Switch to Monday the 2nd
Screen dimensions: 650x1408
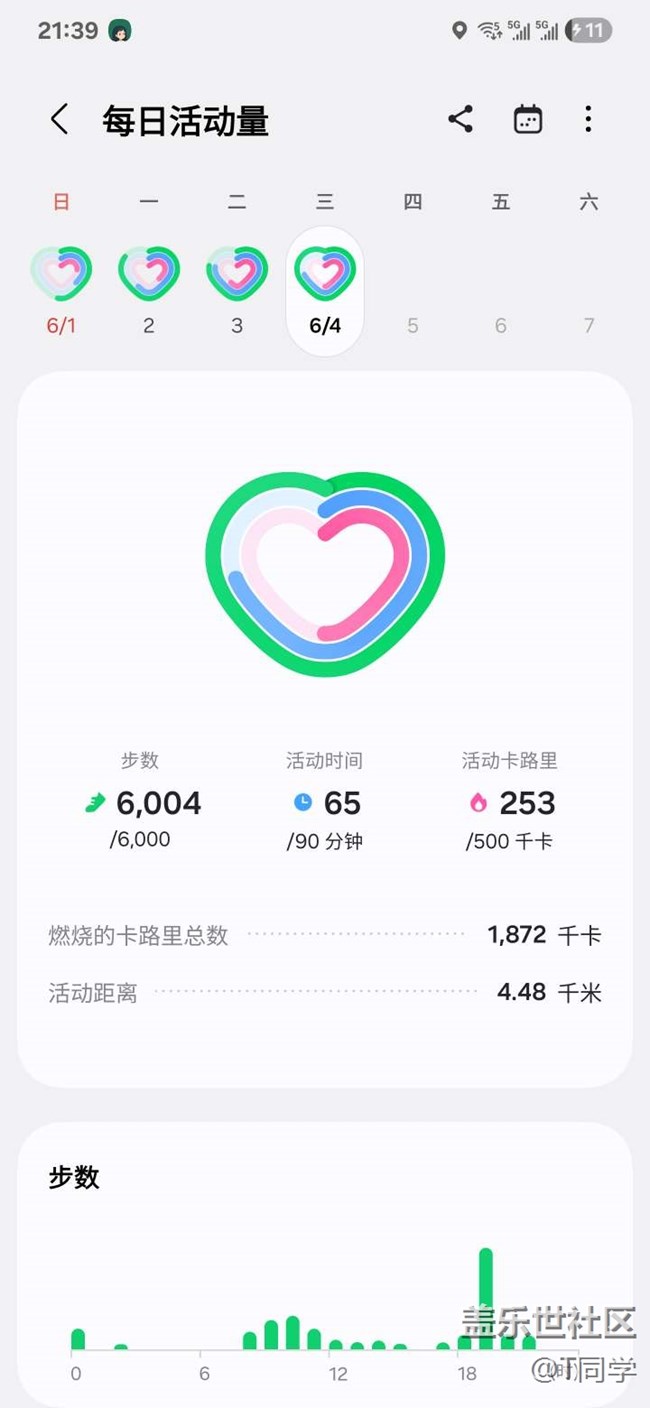149,274
